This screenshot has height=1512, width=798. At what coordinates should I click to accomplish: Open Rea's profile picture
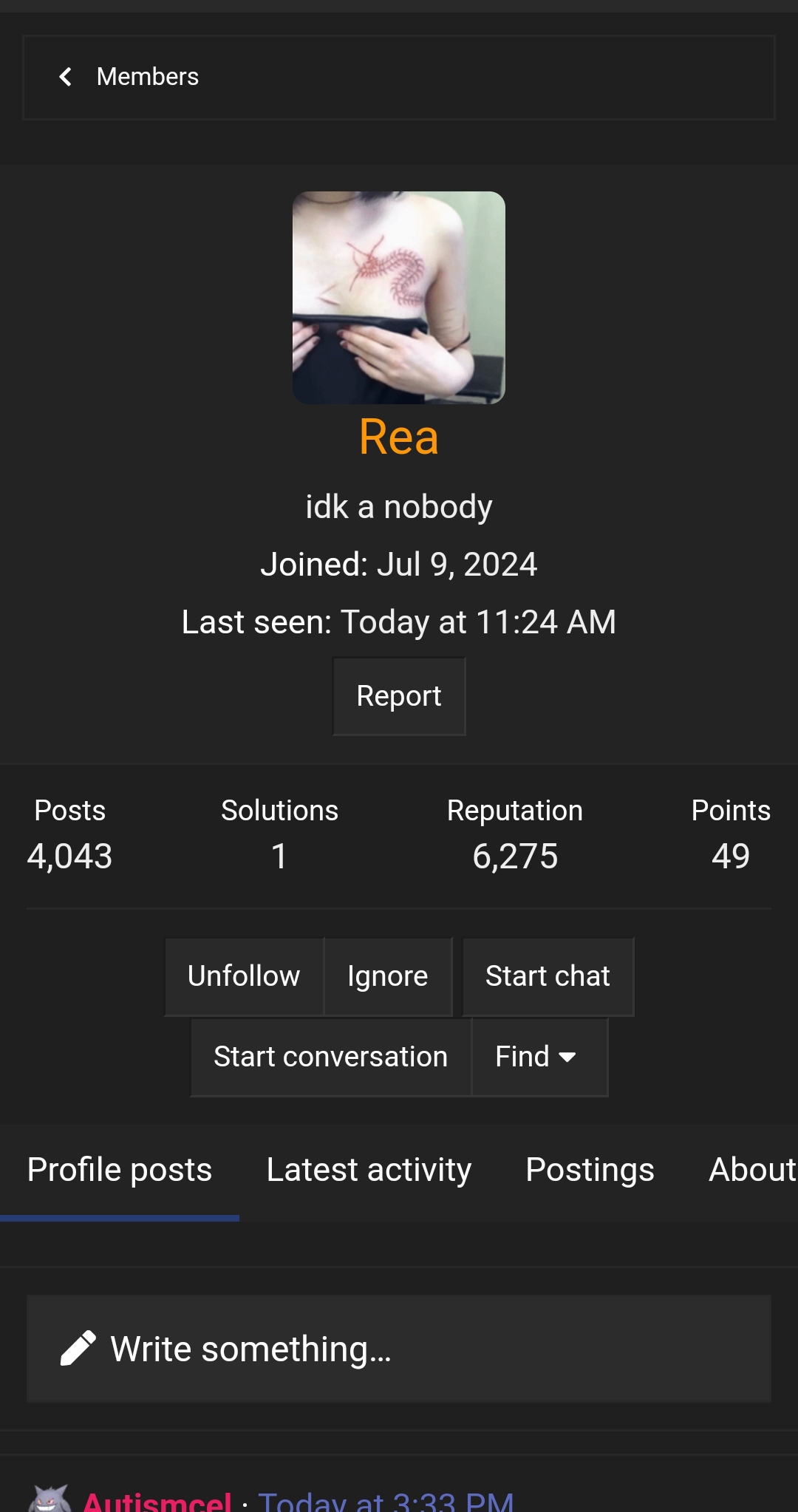398,297
